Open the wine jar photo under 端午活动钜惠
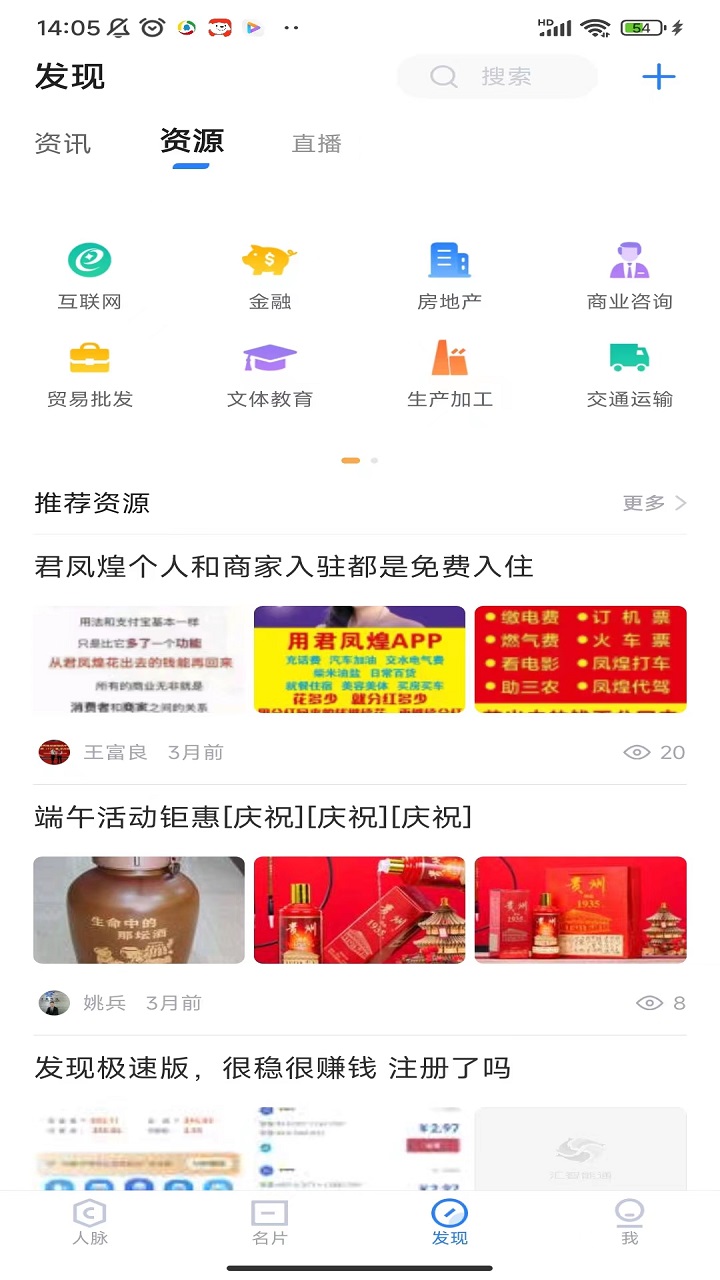 coord(138,909)
